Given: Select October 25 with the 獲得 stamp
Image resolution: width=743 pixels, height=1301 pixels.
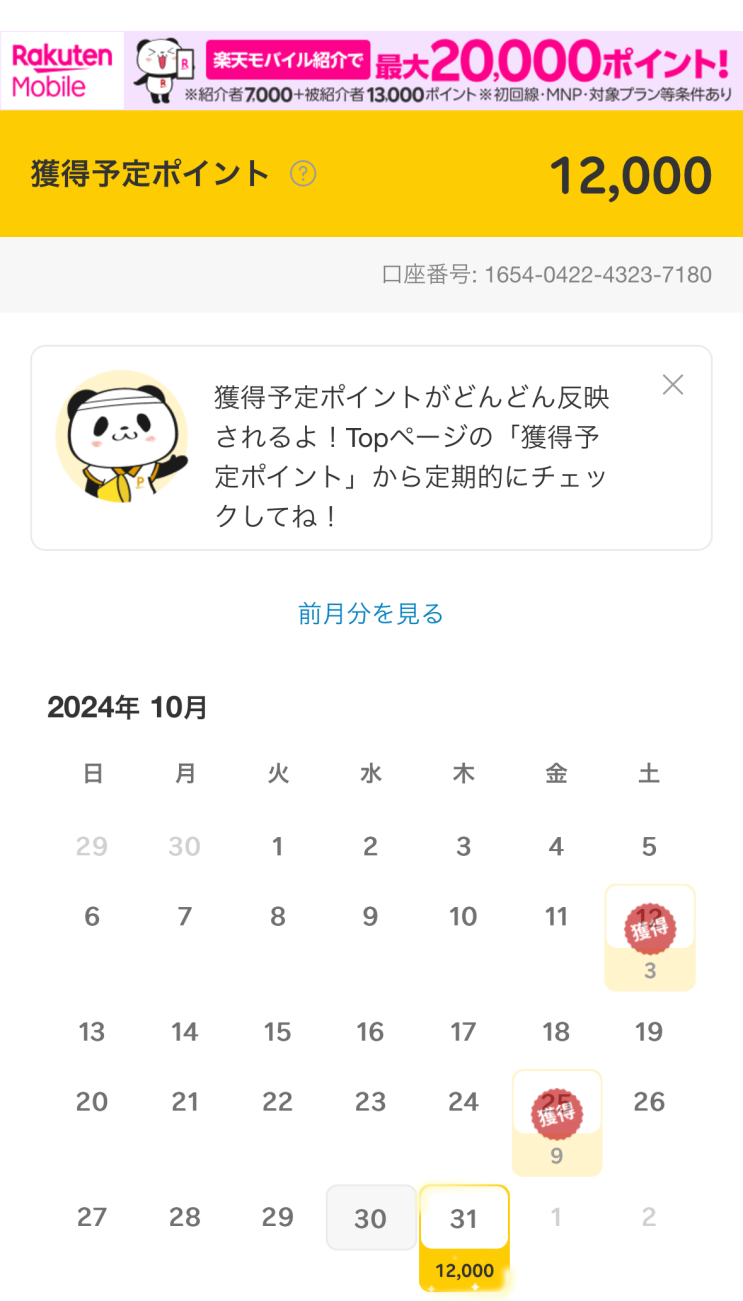Looking at the screenshot, I should 557,1122.
